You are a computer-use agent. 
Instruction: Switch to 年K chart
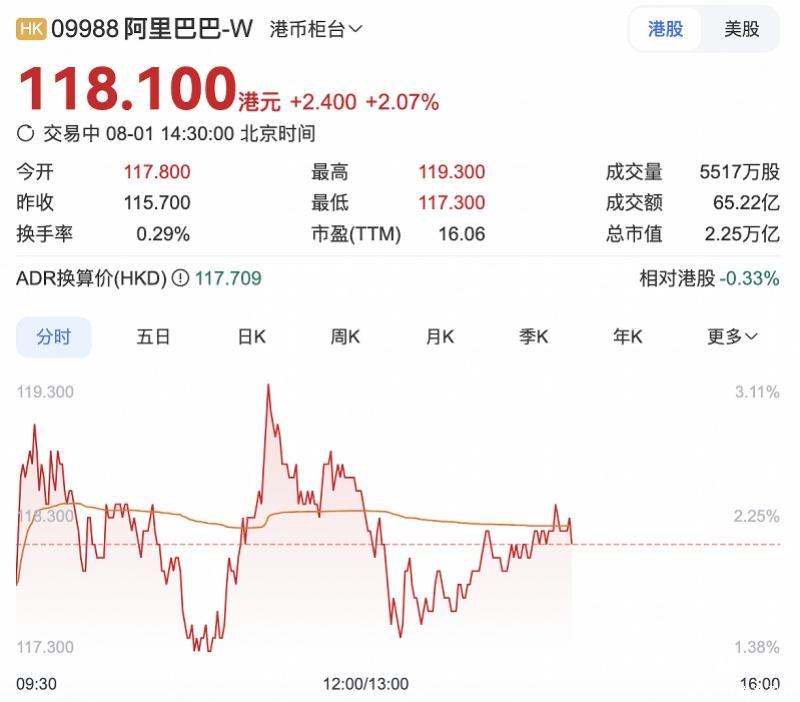(628, 337)
